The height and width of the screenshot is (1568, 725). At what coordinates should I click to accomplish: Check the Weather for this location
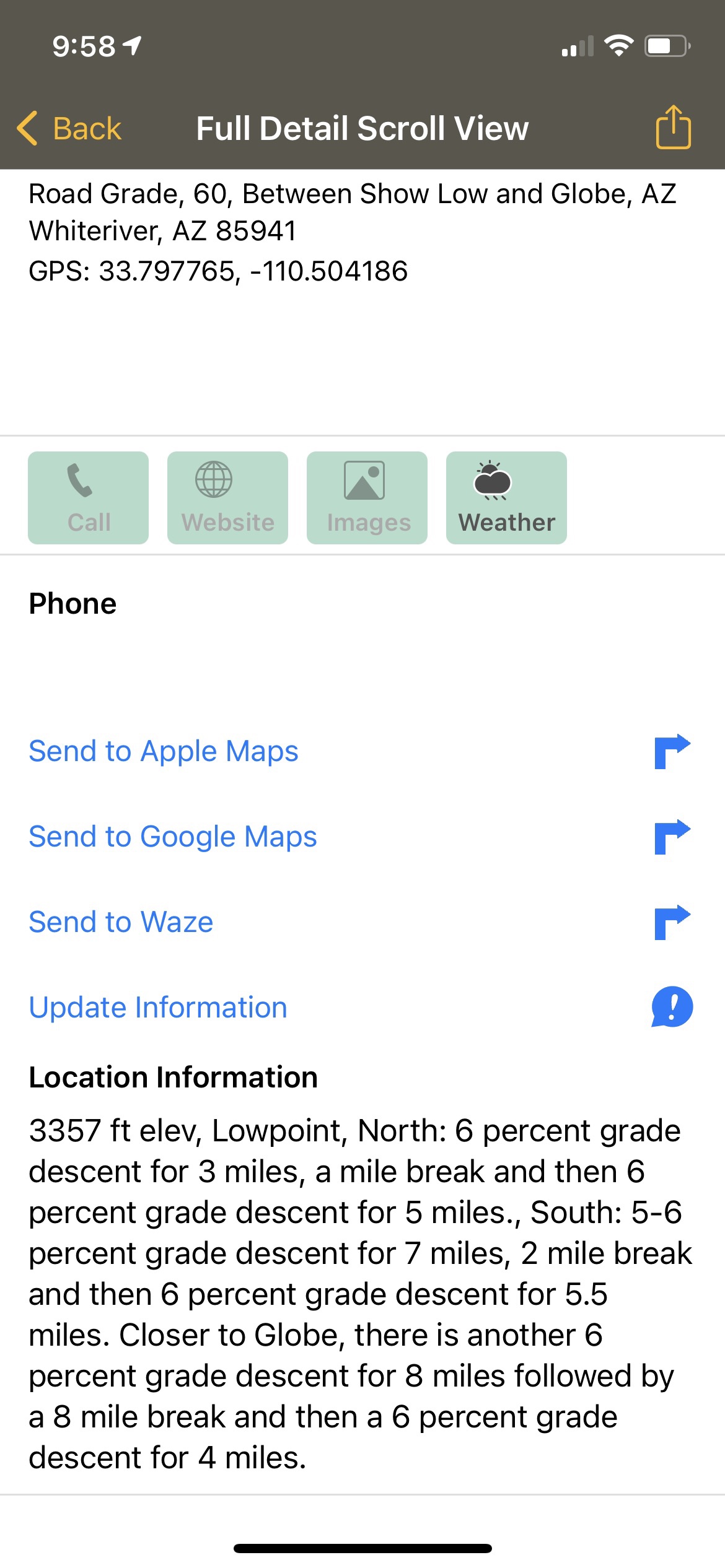coord(506,498)
